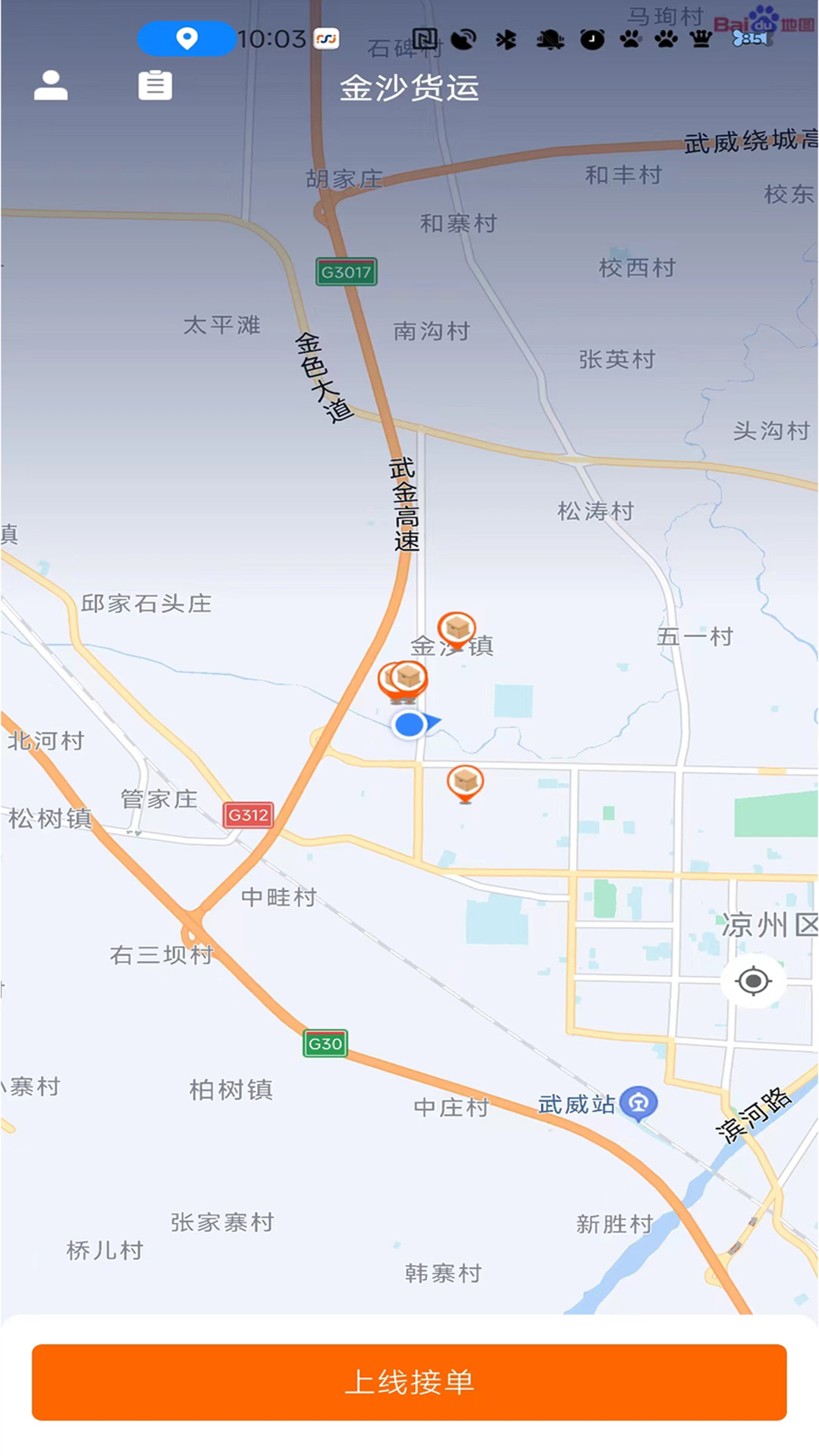Viewport: 819px width, 1456px height.
Task: Open the 武威站 railway station marker
Action: click(x=639, y=1103)
